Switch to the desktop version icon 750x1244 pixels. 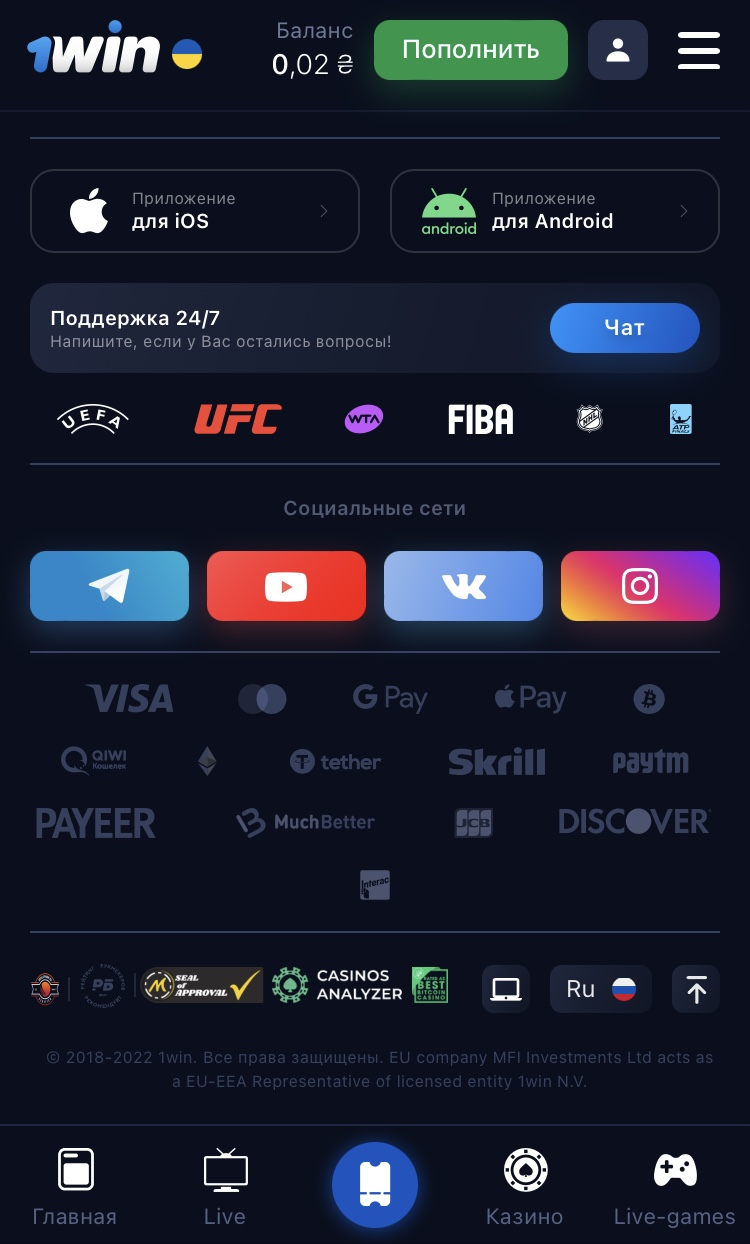[506, 989]
